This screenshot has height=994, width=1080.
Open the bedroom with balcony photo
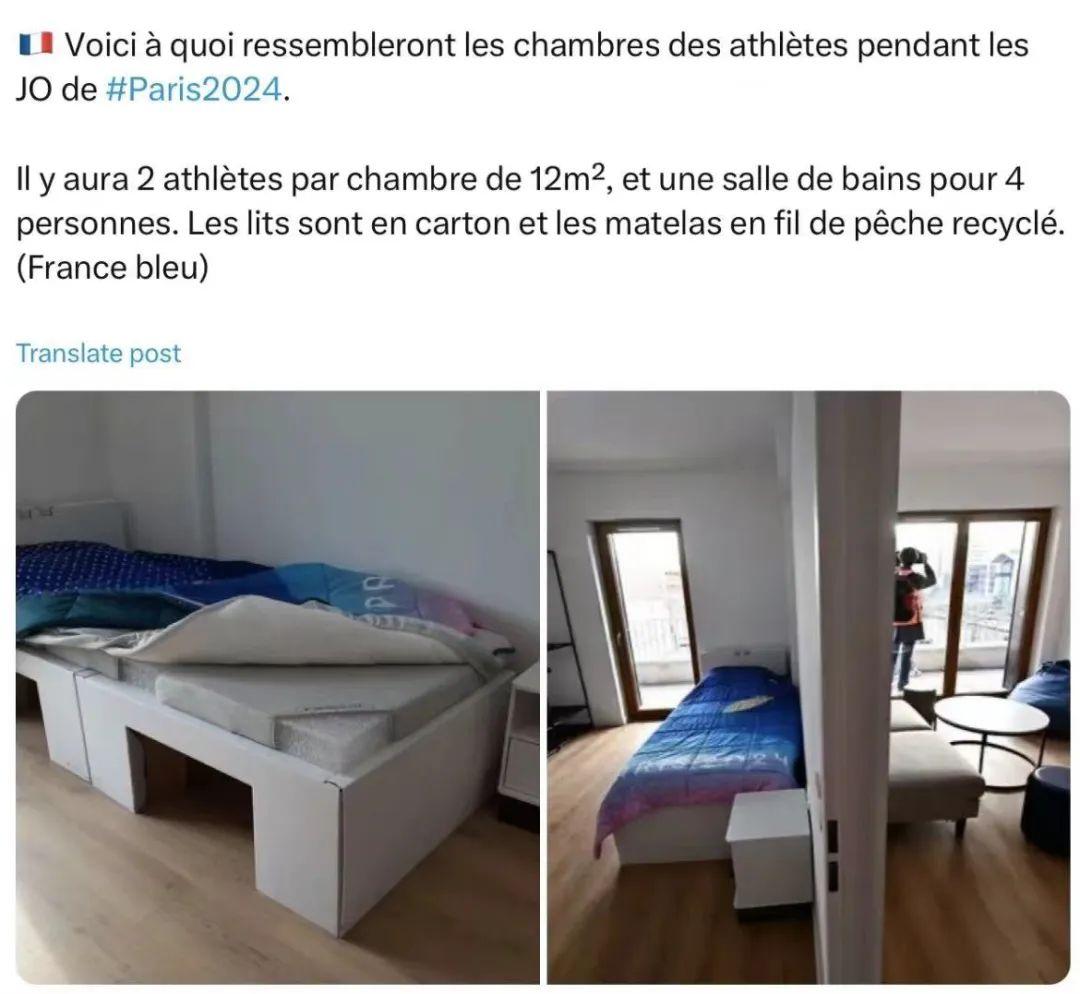pyautogui.click(x=808, y=687)
